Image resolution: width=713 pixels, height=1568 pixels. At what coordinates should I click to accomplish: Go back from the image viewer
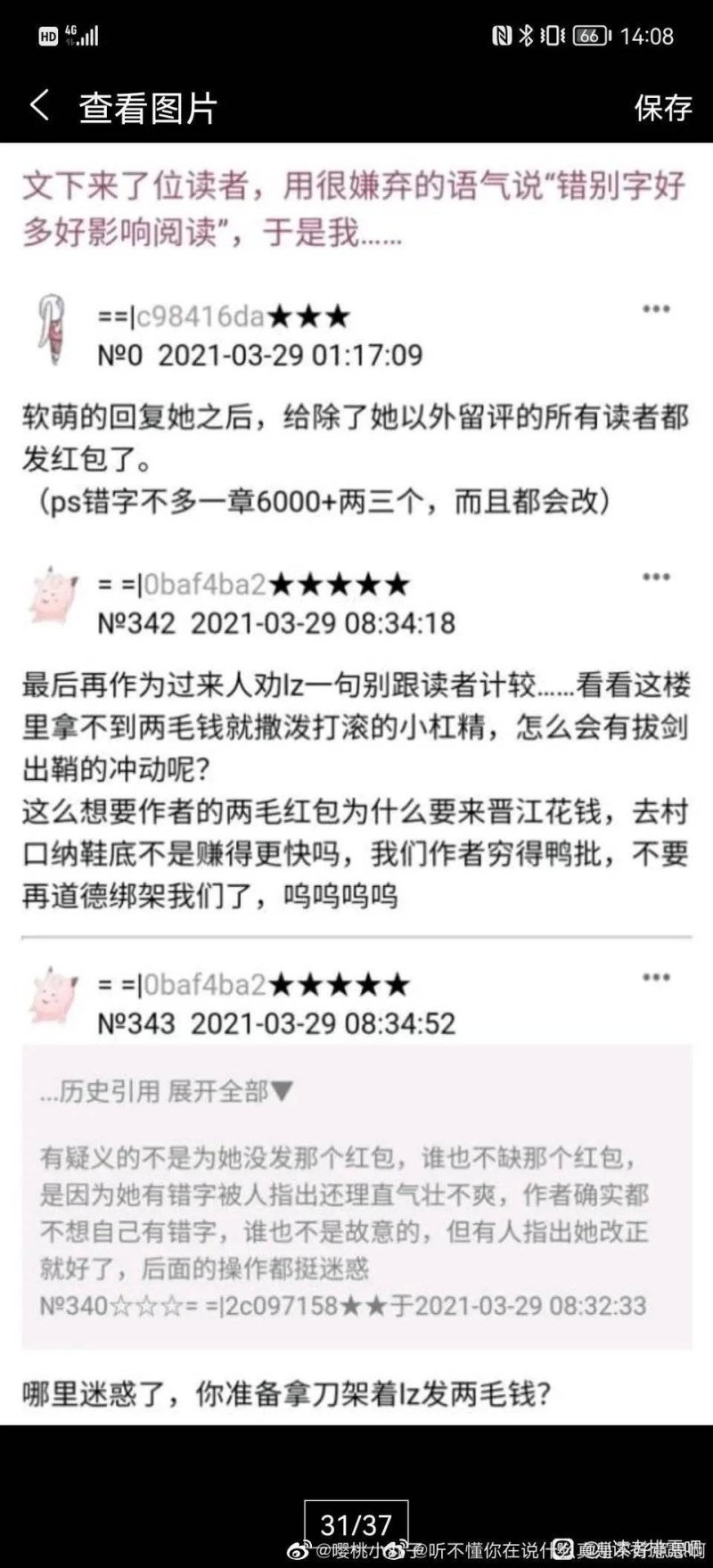pyautogui.click(x=39, y=107)
